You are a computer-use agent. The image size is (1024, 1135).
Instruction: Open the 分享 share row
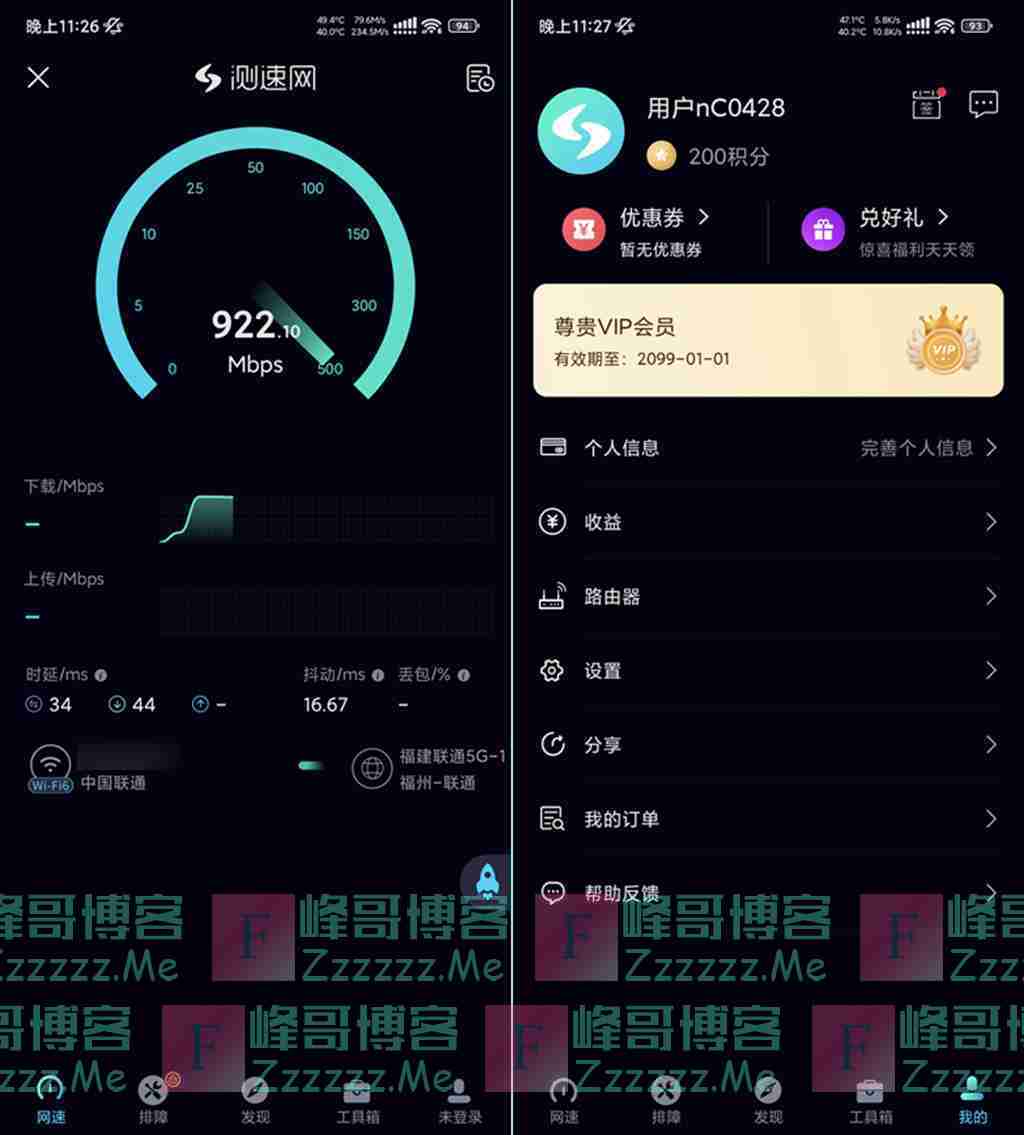click(767, 745)
